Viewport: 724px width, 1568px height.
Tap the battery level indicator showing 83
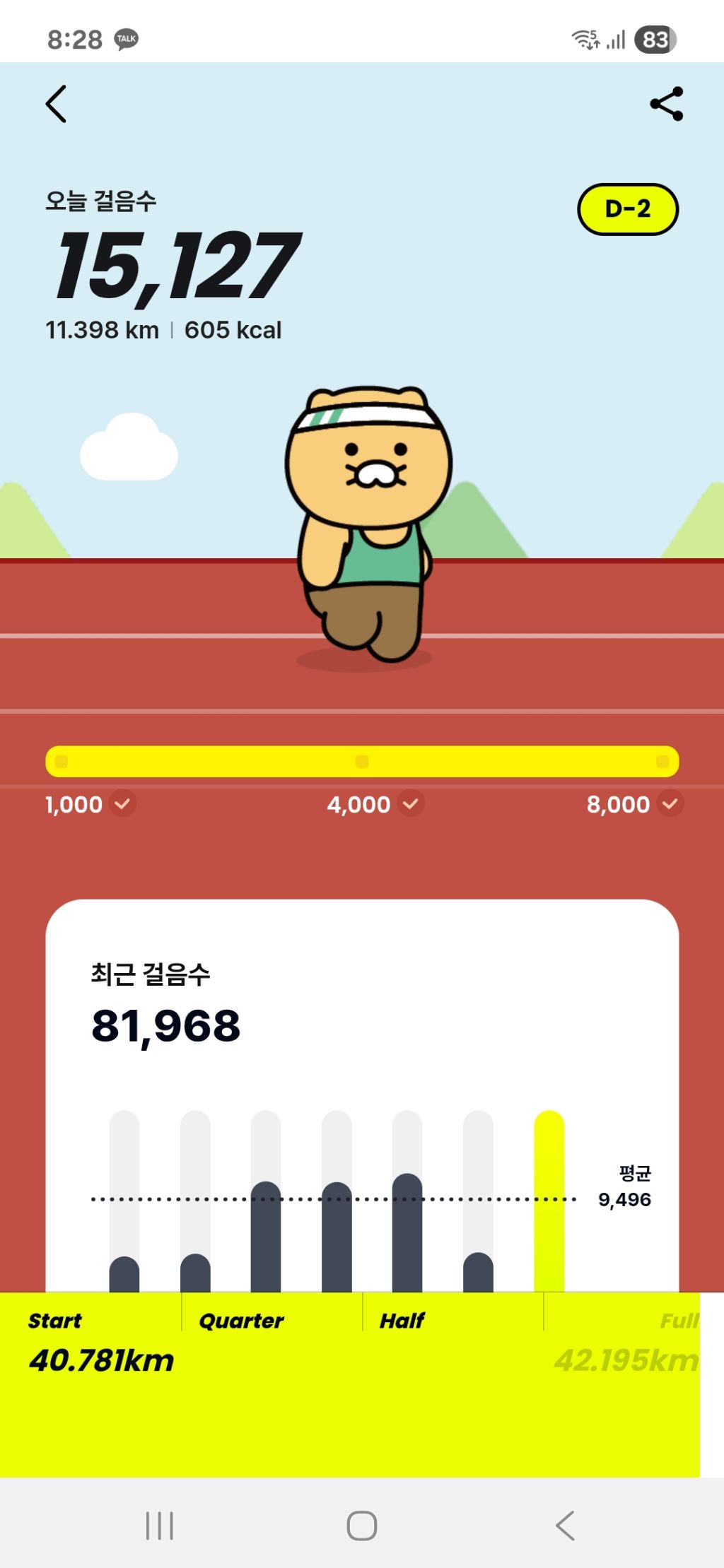pyautogui.click(x=655, y=40)
